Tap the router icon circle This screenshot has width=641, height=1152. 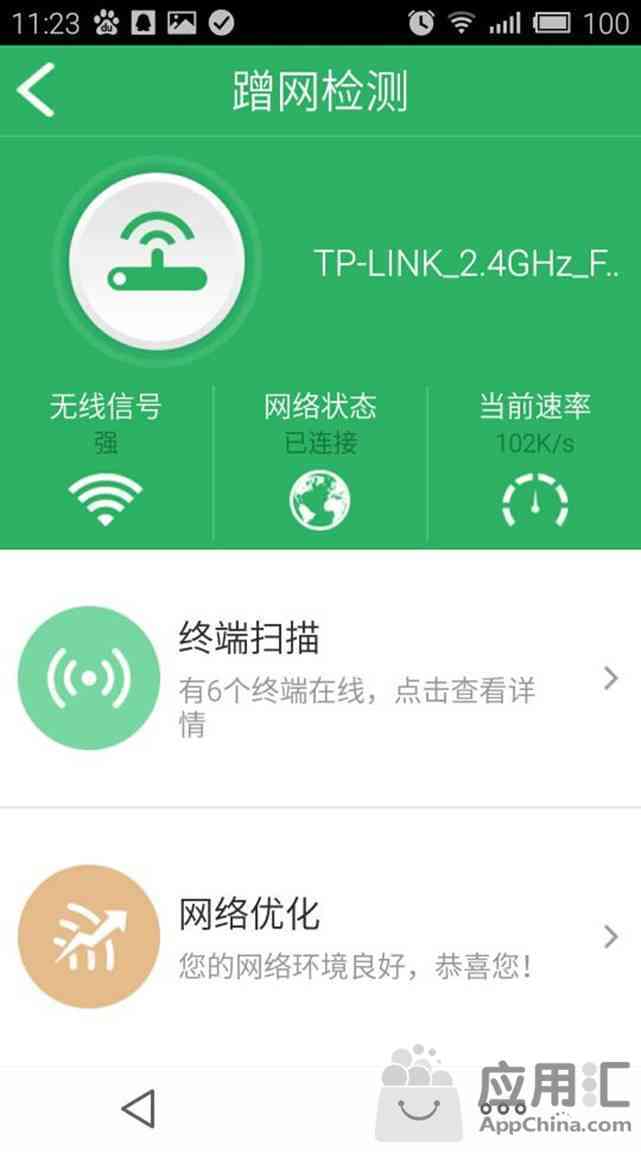click(x=156, y=260)
